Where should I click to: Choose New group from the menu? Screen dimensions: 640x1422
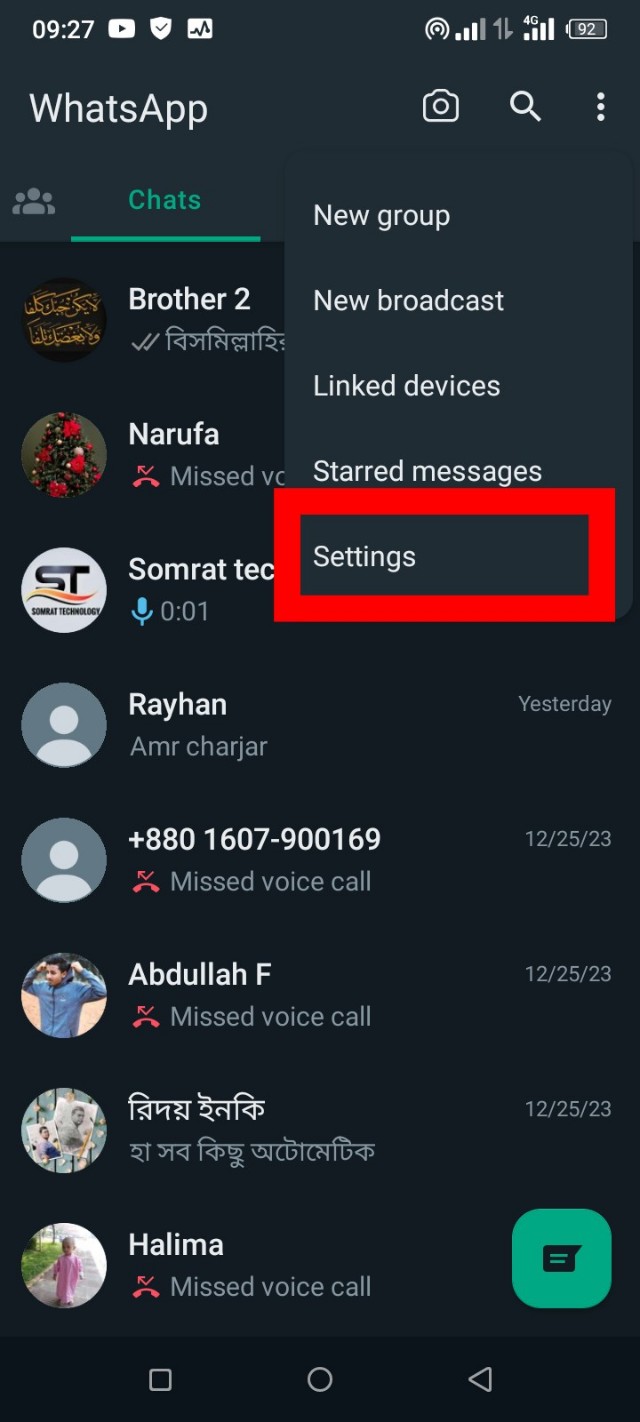(x=381, y=216)
